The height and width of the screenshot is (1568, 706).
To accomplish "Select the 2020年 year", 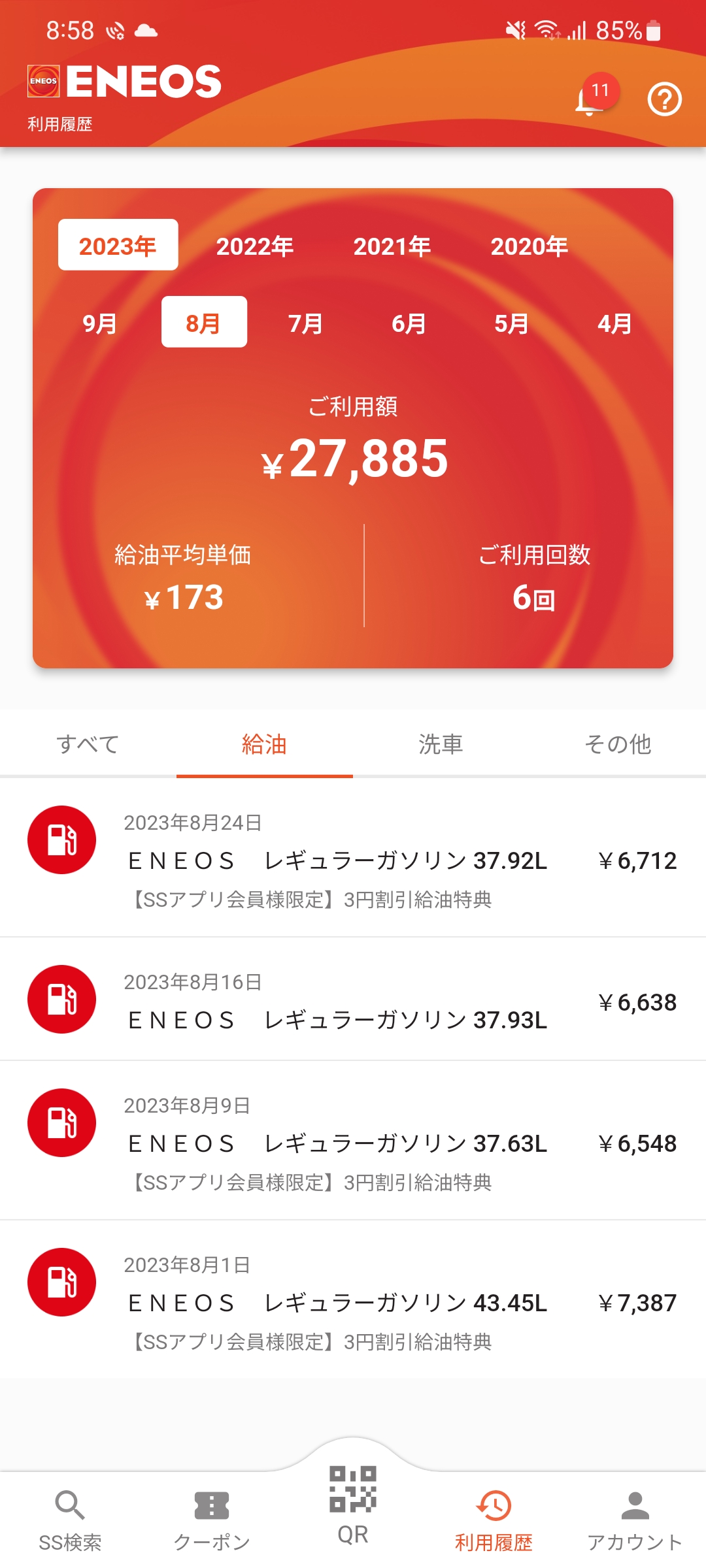I will coord(529,246).
